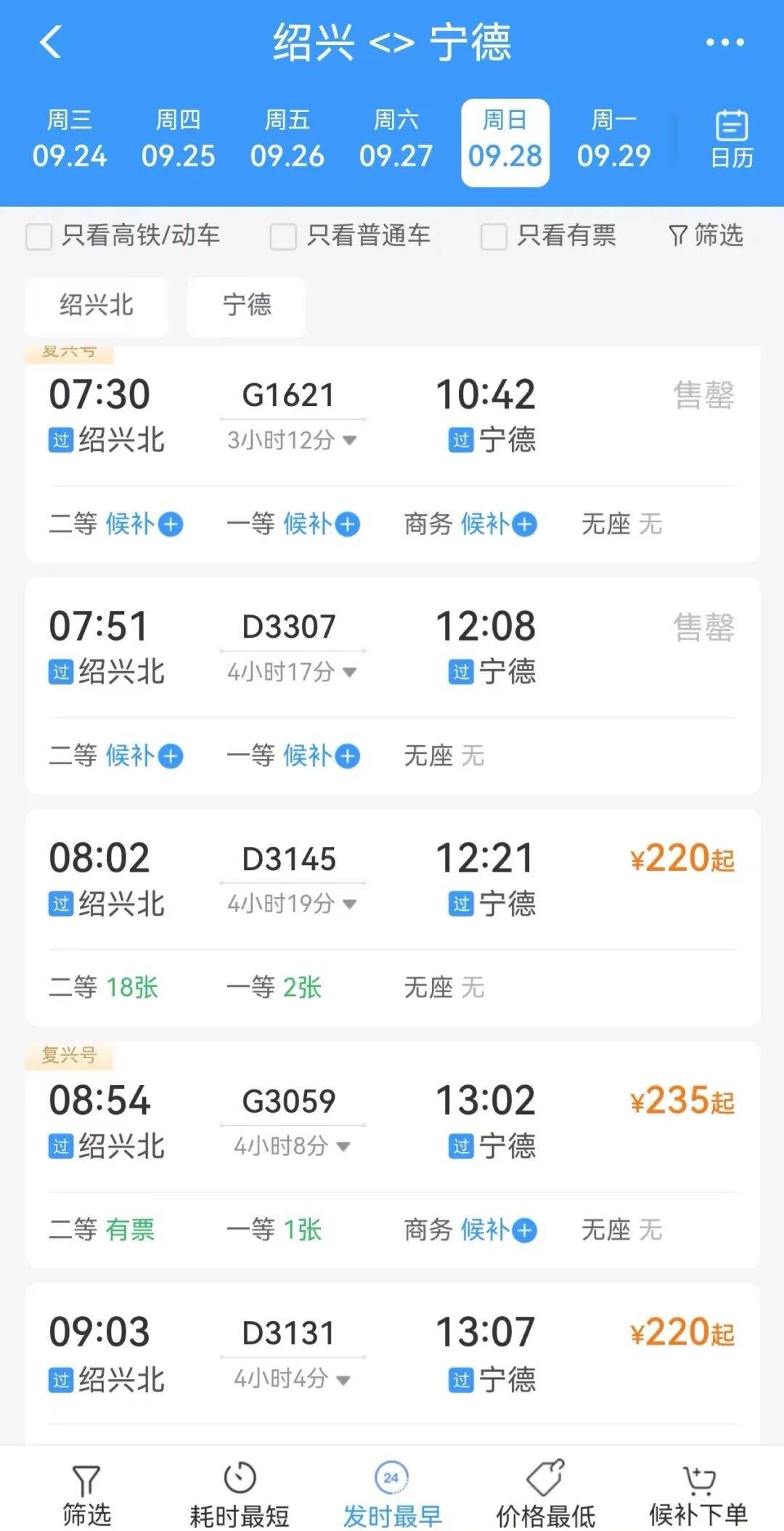
Task: Go back with the top-left arrow
Action: [51, 42]
